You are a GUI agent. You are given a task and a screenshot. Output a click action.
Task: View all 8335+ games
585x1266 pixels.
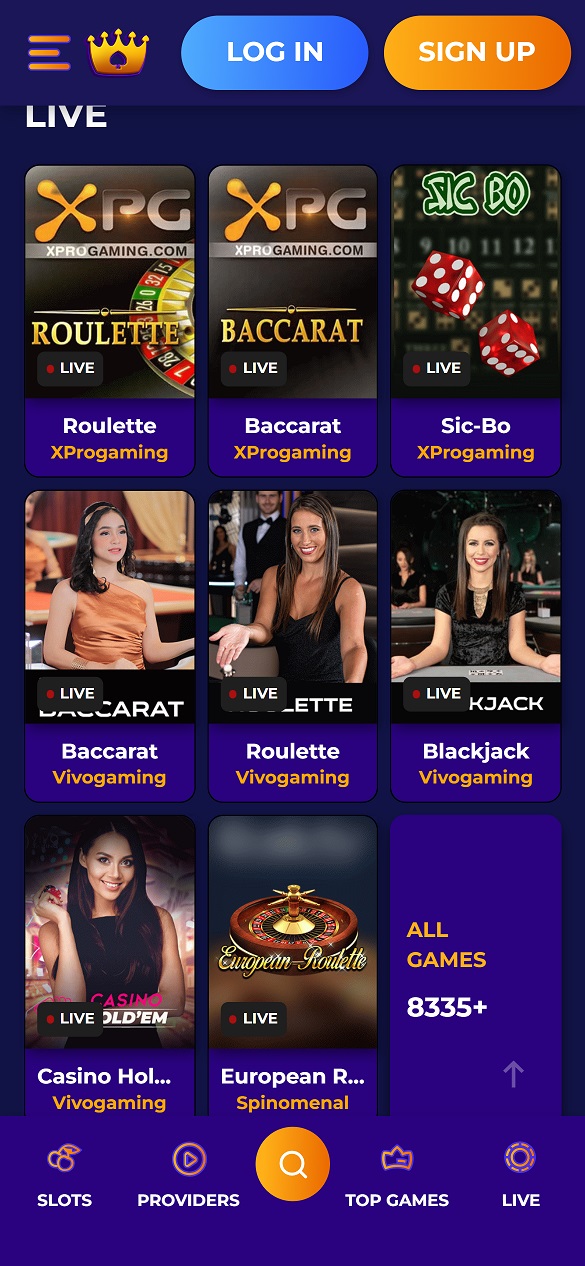[x=476, y=966]
